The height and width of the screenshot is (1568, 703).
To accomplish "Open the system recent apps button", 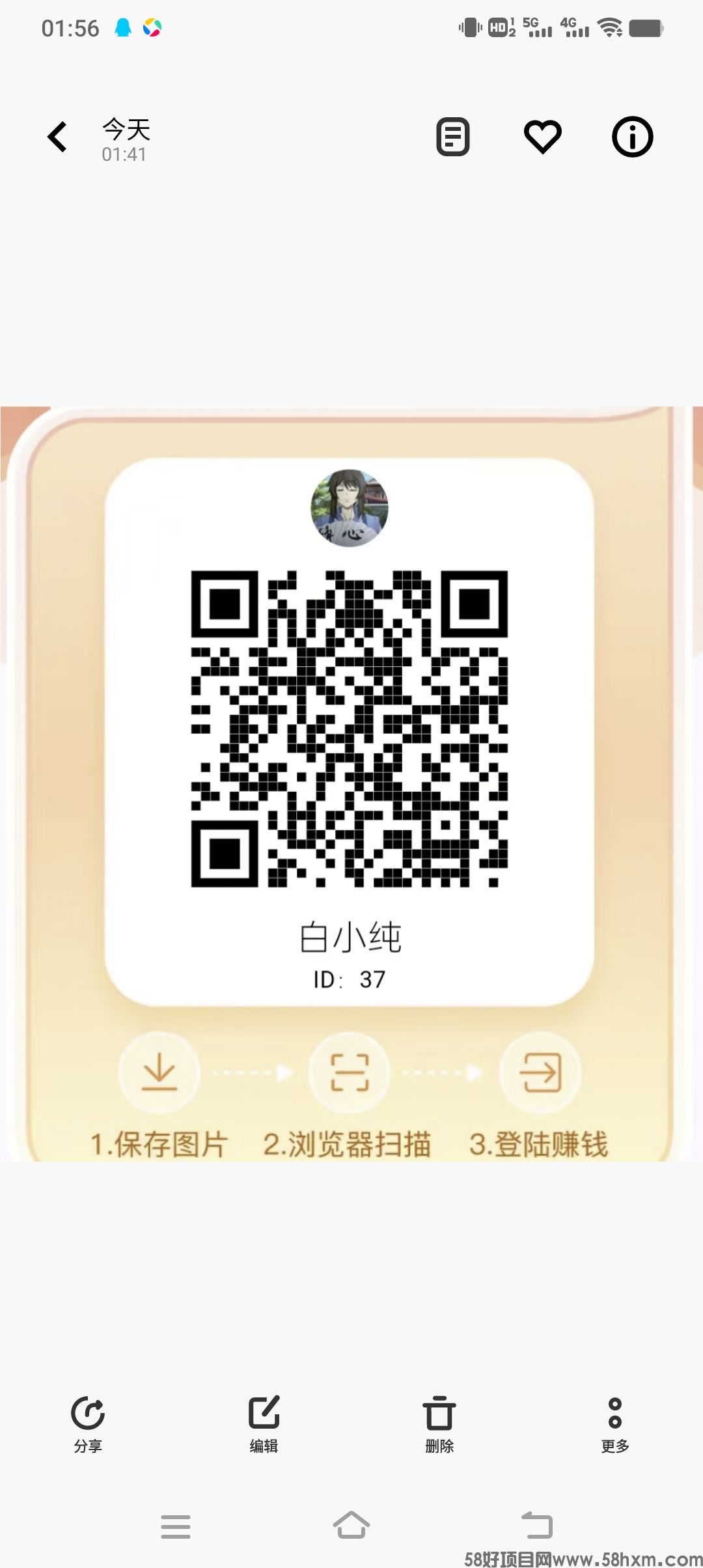I will coord(176,1526).
